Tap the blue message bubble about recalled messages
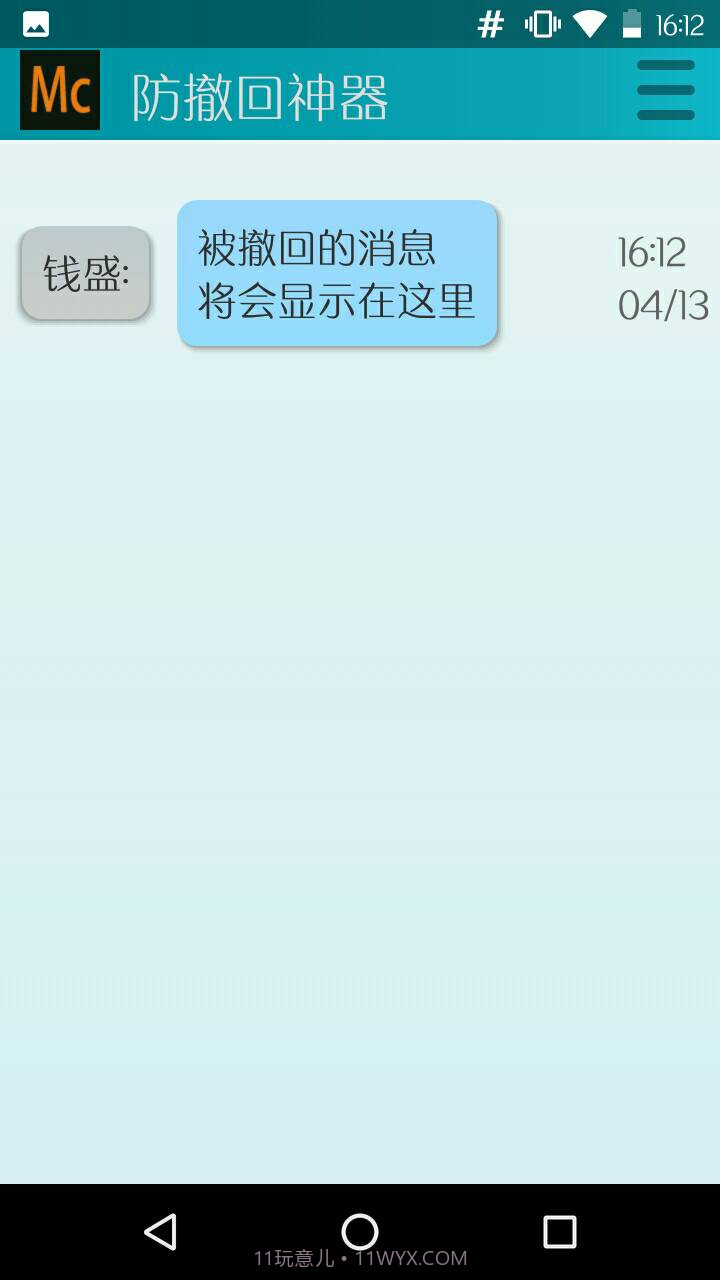 coord(337,272)
